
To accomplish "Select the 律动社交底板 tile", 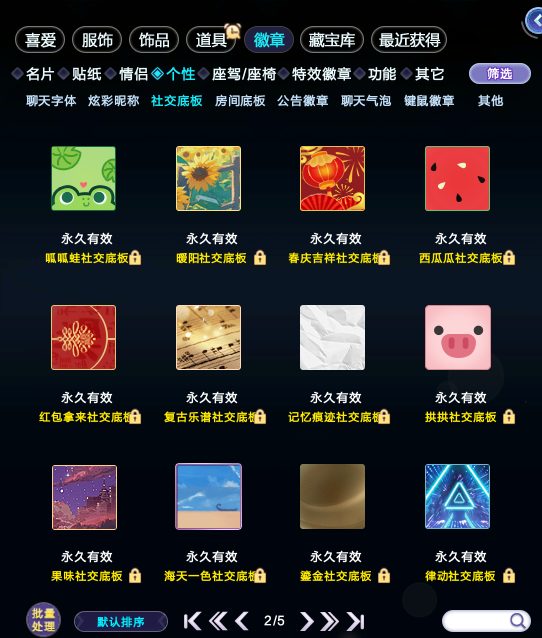I will pyautogui.click(x=457, y=496).
